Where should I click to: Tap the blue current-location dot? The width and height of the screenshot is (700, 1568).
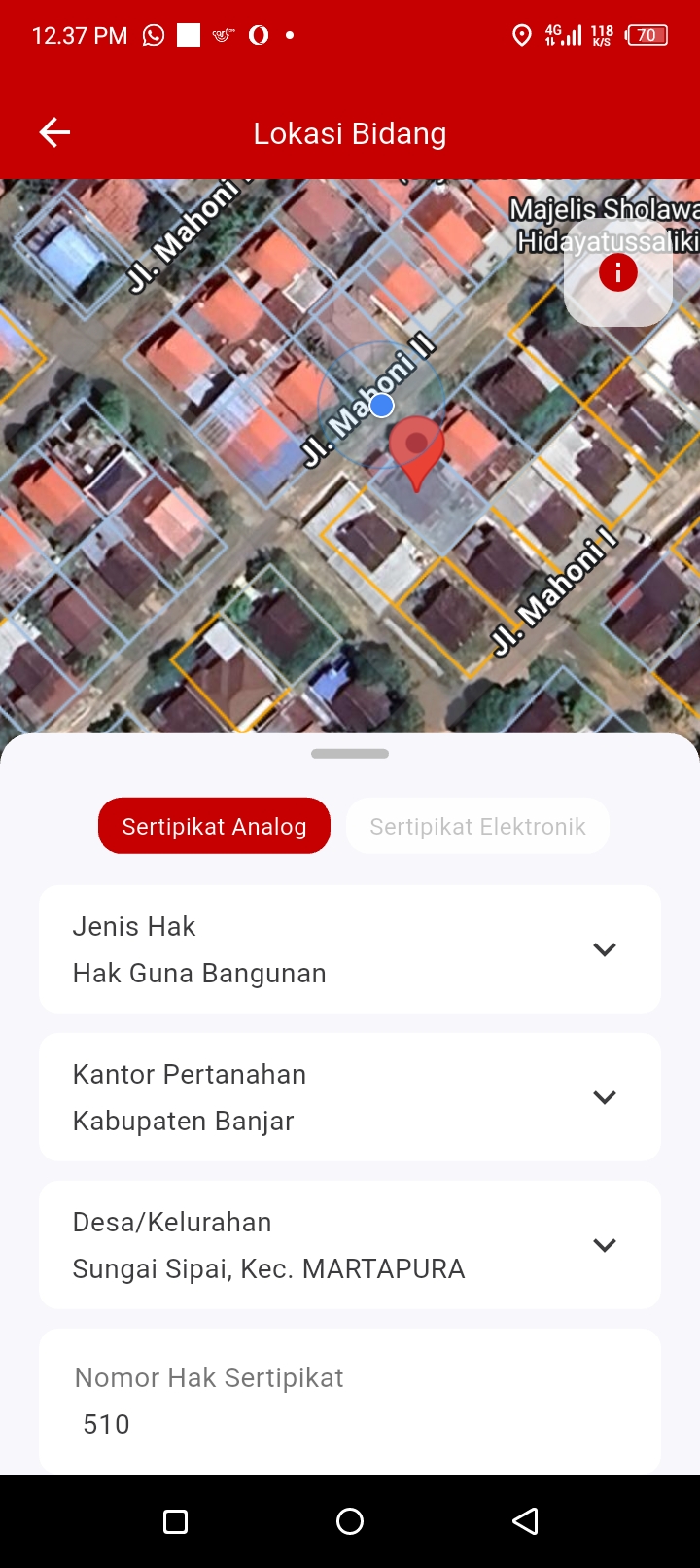[x=381, y=405]
